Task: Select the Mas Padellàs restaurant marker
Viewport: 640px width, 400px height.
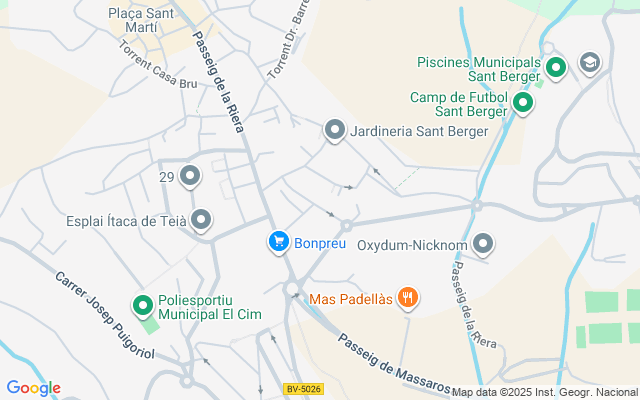Action: pos(406,297)
